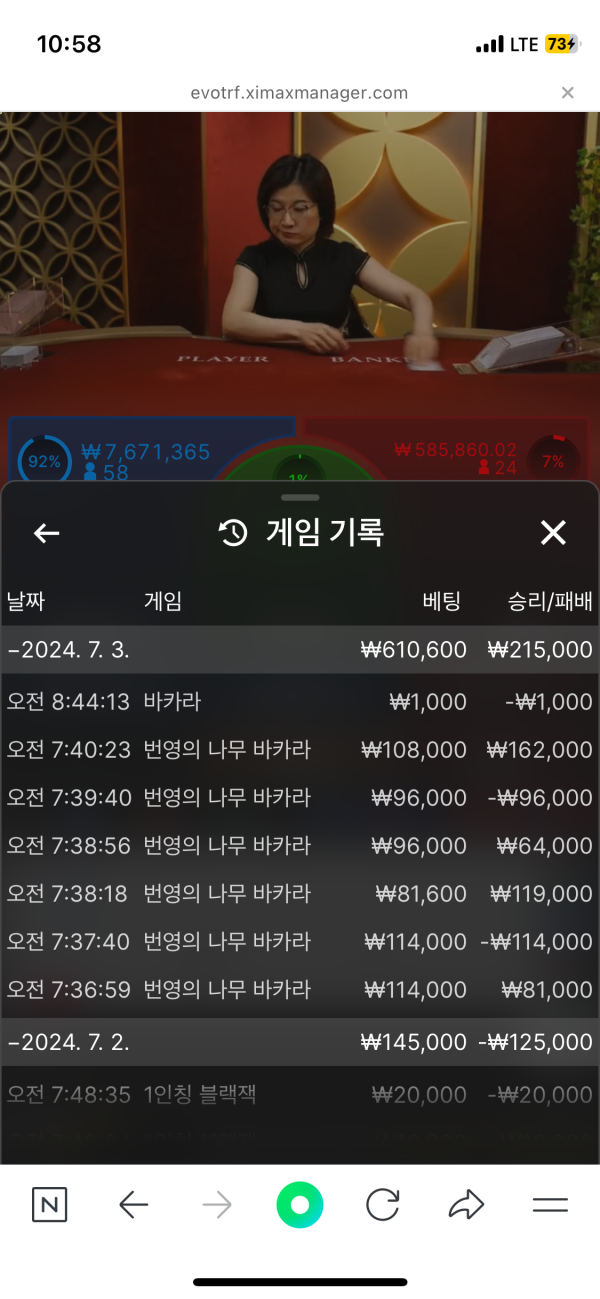Go back from the game history panel
Screen dimensions: 600x1299
click(47, 533)
